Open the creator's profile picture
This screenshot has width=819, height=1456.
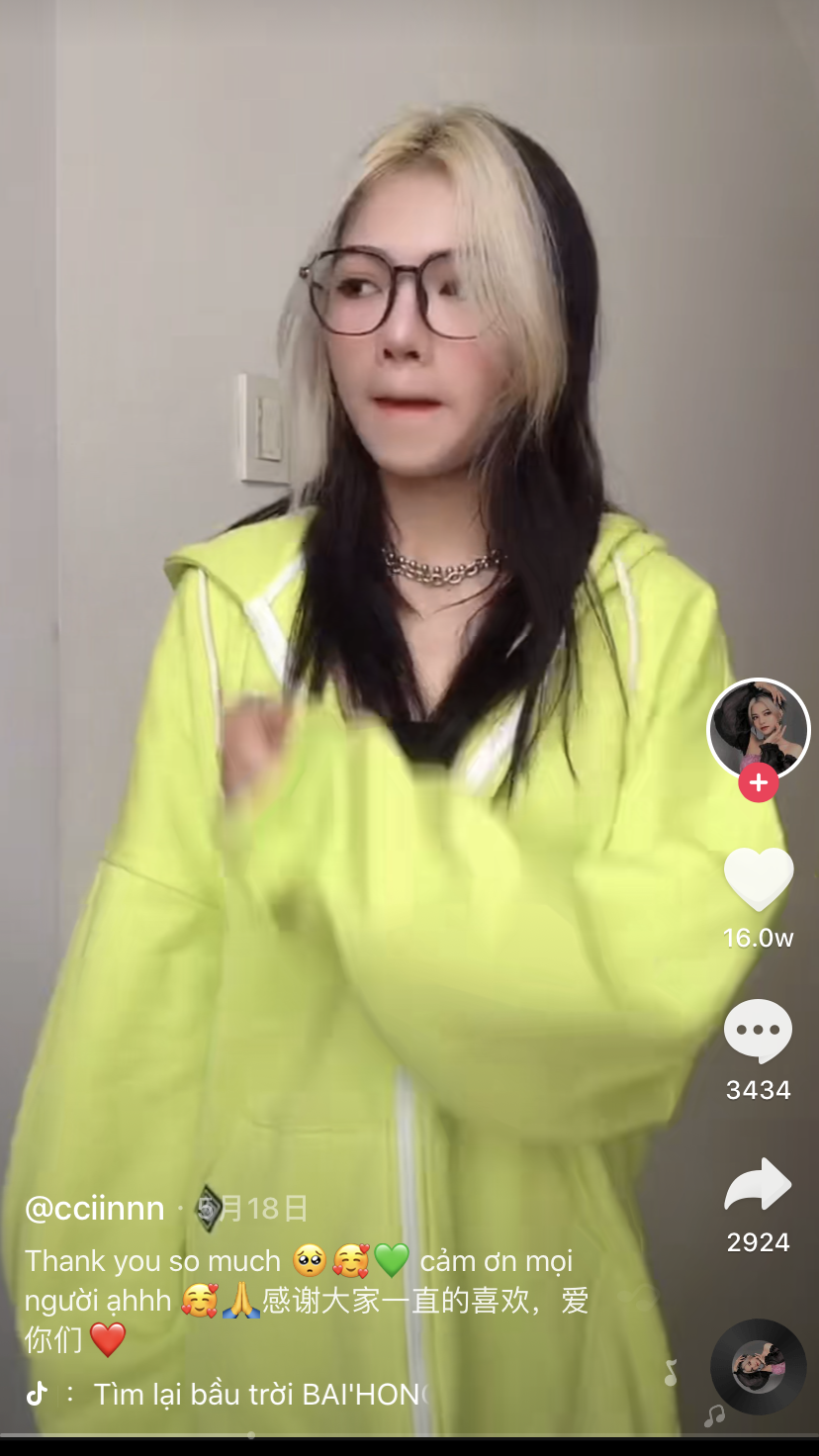point(758,729)
